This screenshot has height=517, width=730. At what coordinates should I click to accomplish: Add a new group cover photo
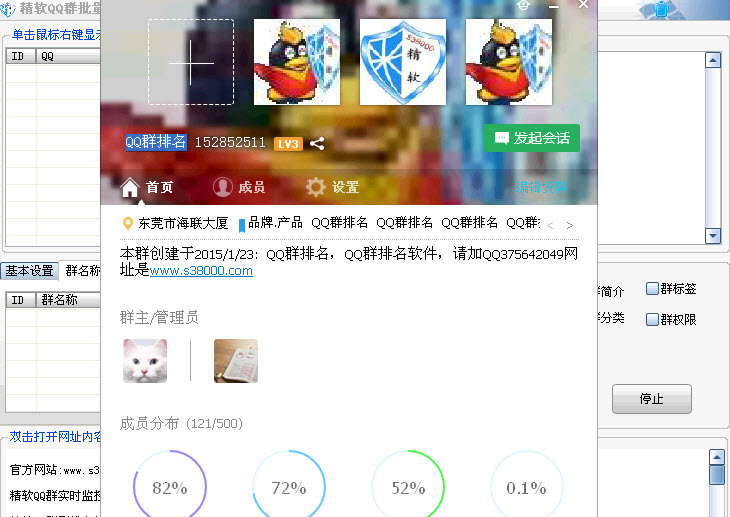191,62
